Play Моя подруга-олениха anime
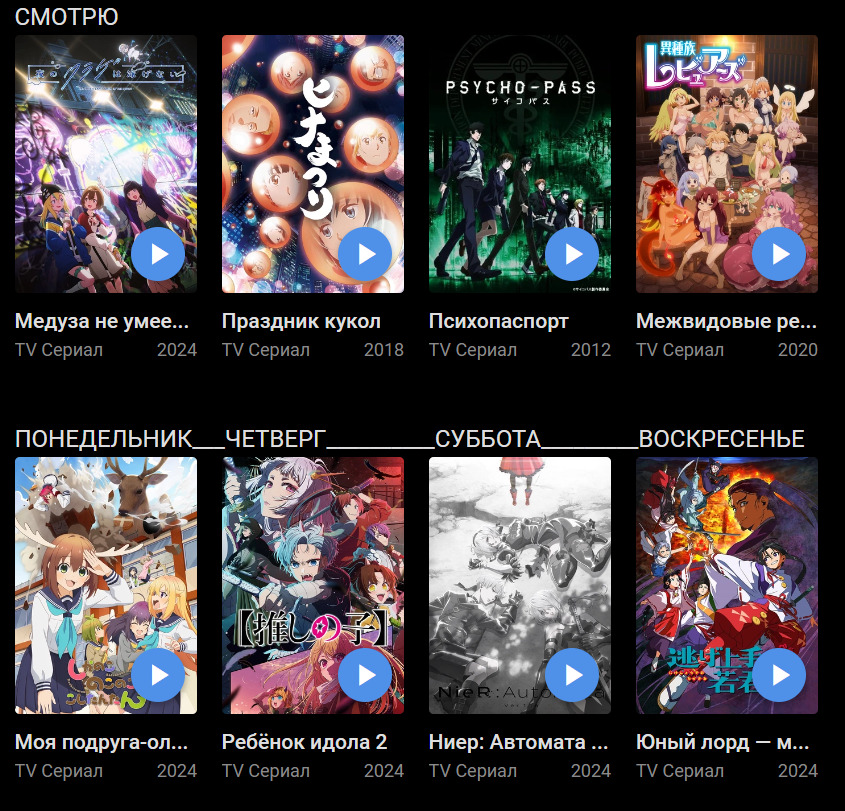Viewport: 845px width, 811px height. [x=158, y=675]
